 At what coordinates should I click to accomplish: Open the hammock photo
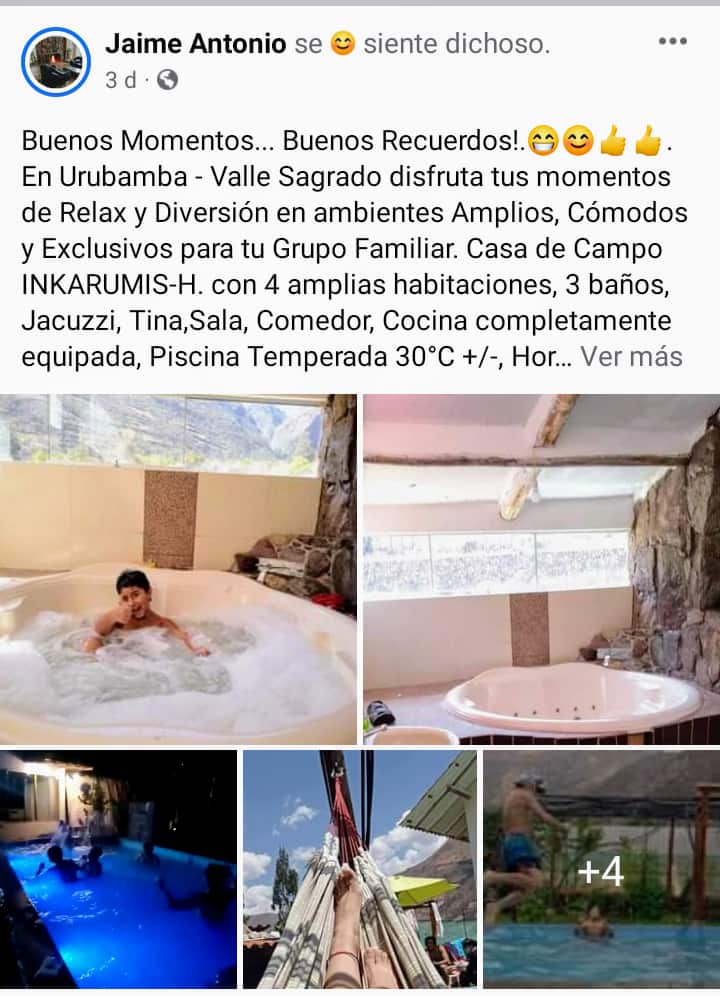pos(359,869)
